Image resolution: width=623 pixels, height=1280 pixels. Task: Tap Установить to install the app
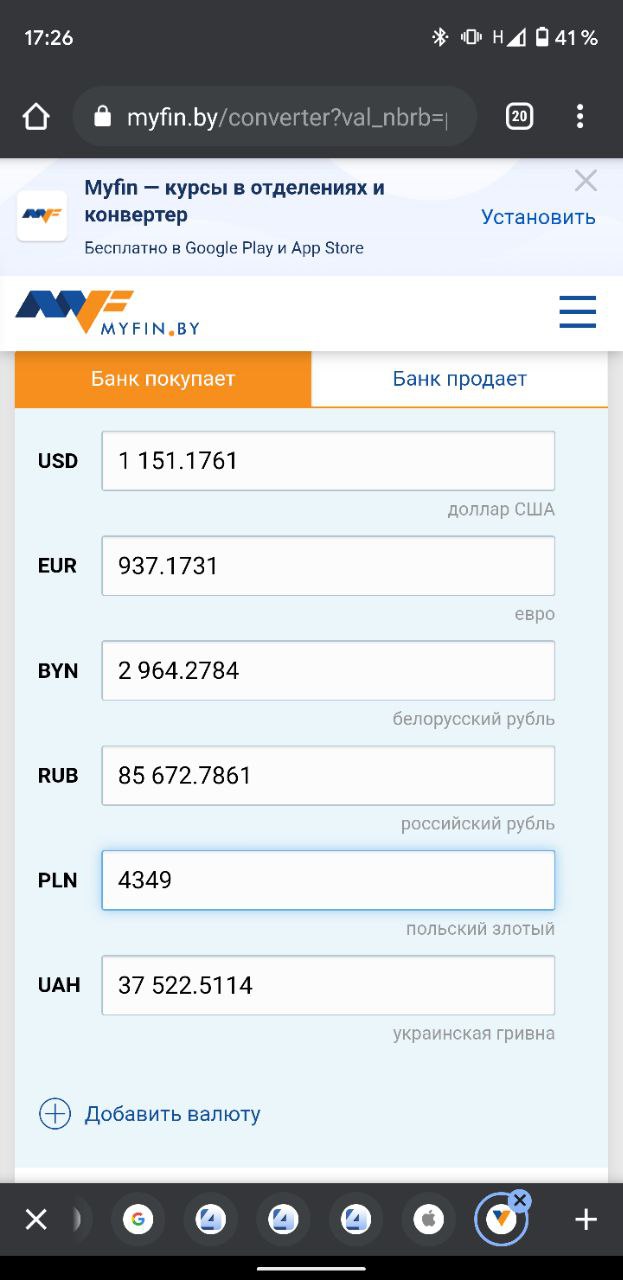tap(538, 217)
